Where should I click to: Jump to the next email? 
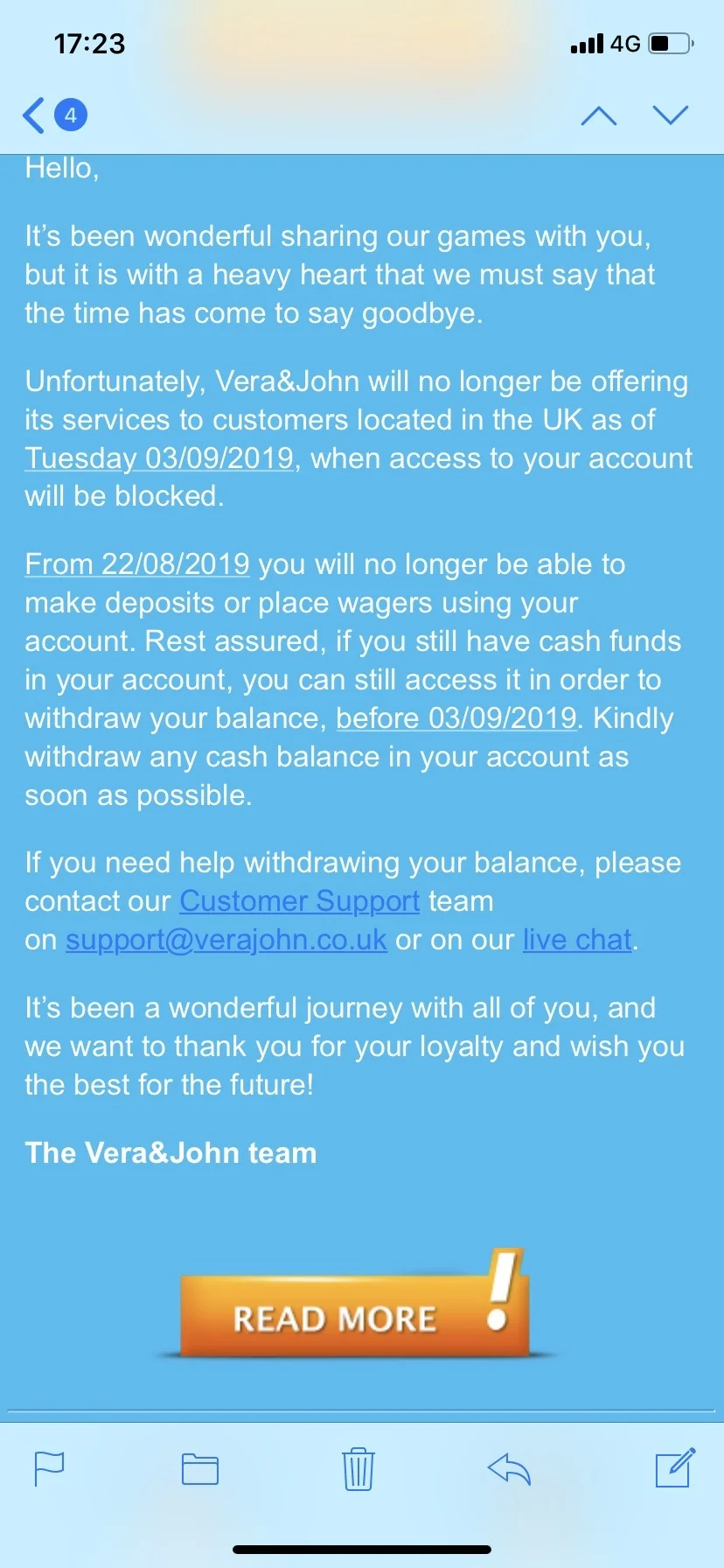click(x=671, y=115)
